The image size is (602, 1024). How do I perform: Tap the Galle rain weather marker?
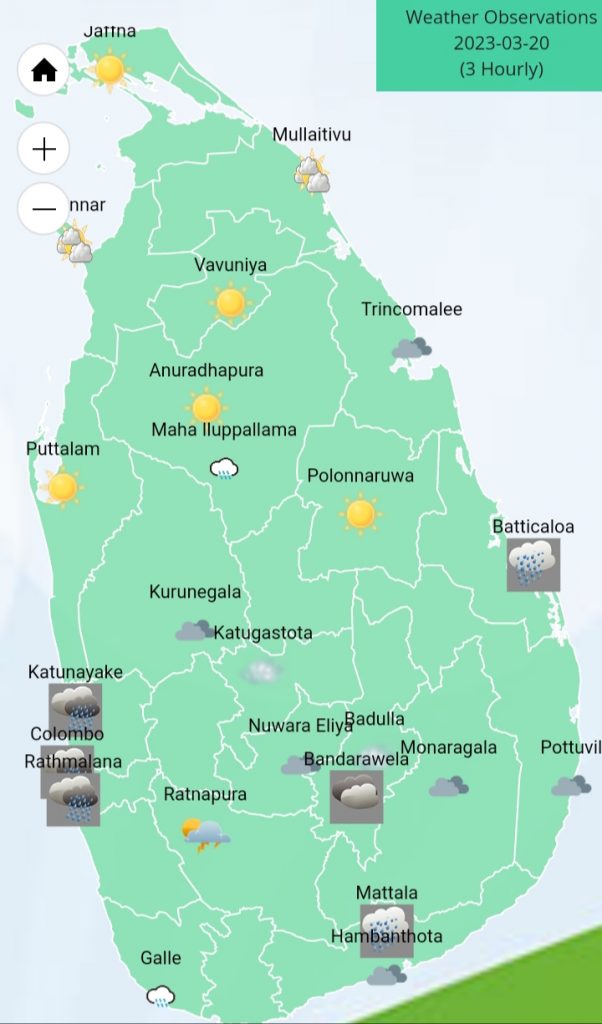[160, 995]
